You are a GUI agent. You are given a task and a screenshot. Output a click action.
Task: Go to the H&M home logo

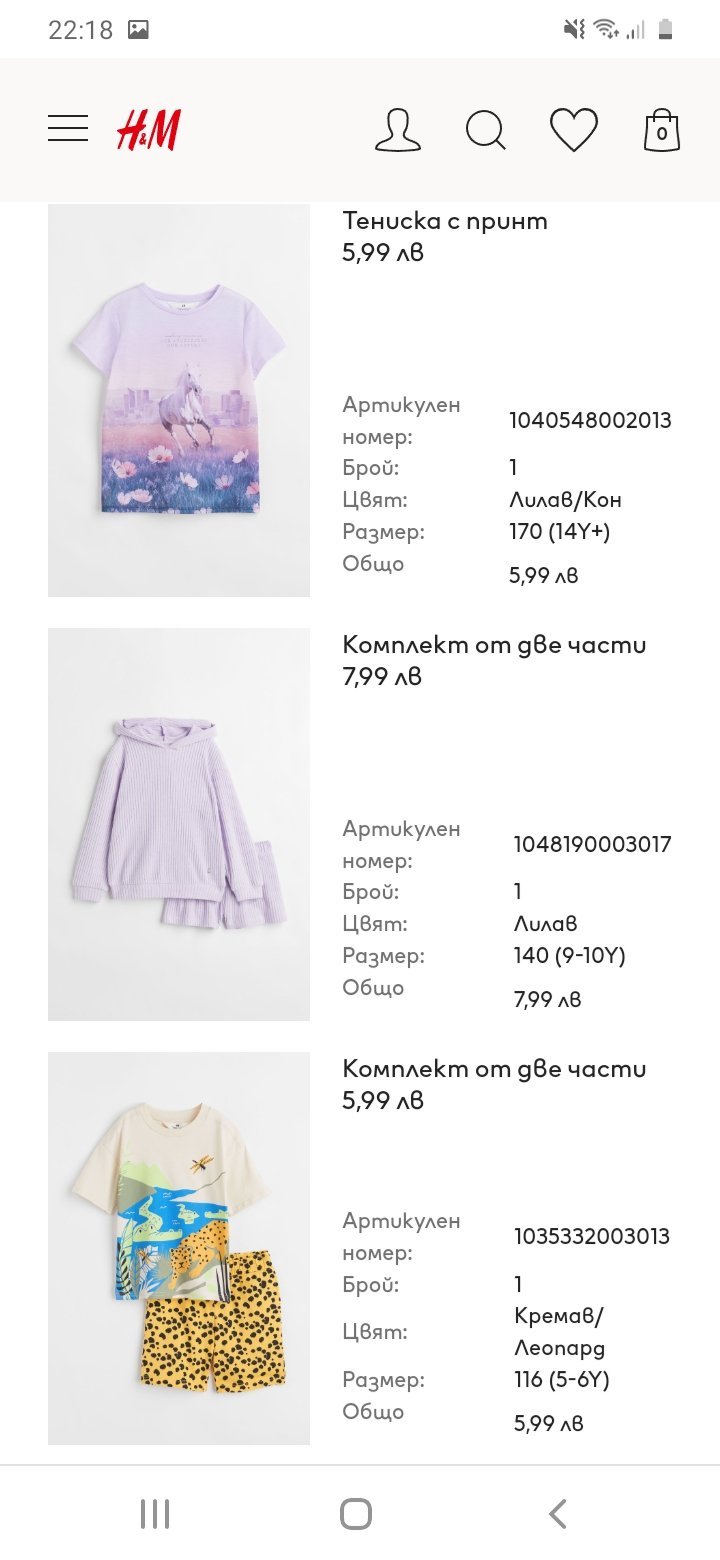(x=148, y=131)
